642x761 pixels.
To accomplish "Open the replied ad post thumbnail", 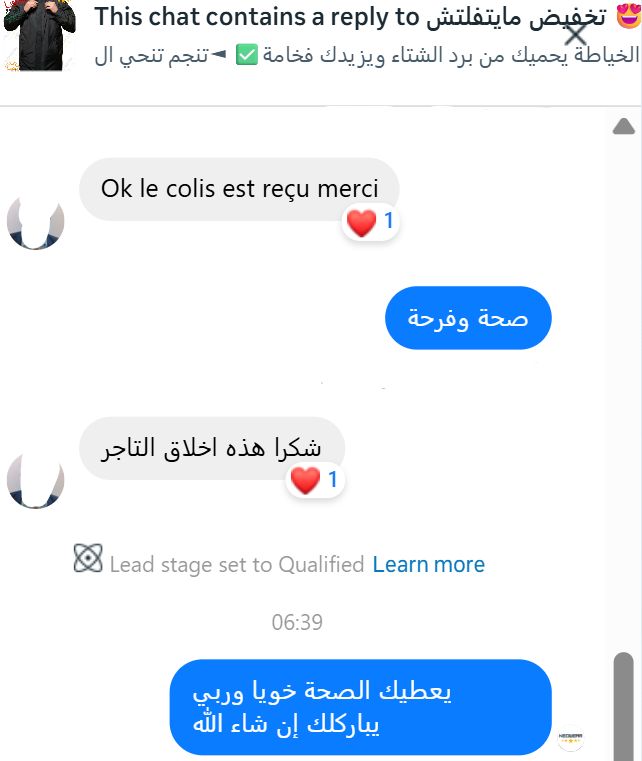I will [x=40, y=35].
